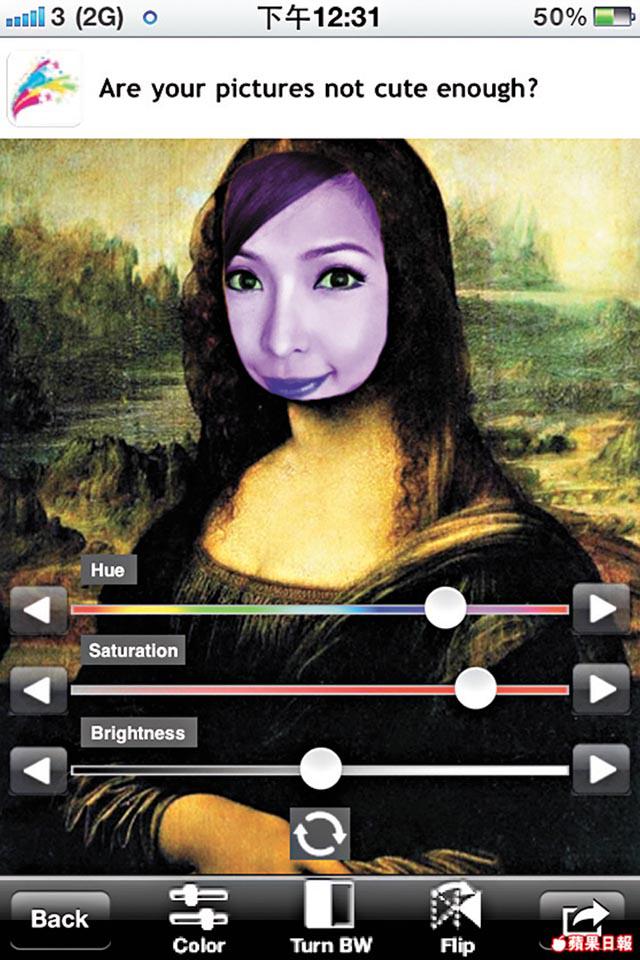The image size is (640, 960).
Task: Select Turn BW to convert to black and white
Action: click(x=326, y=919)
